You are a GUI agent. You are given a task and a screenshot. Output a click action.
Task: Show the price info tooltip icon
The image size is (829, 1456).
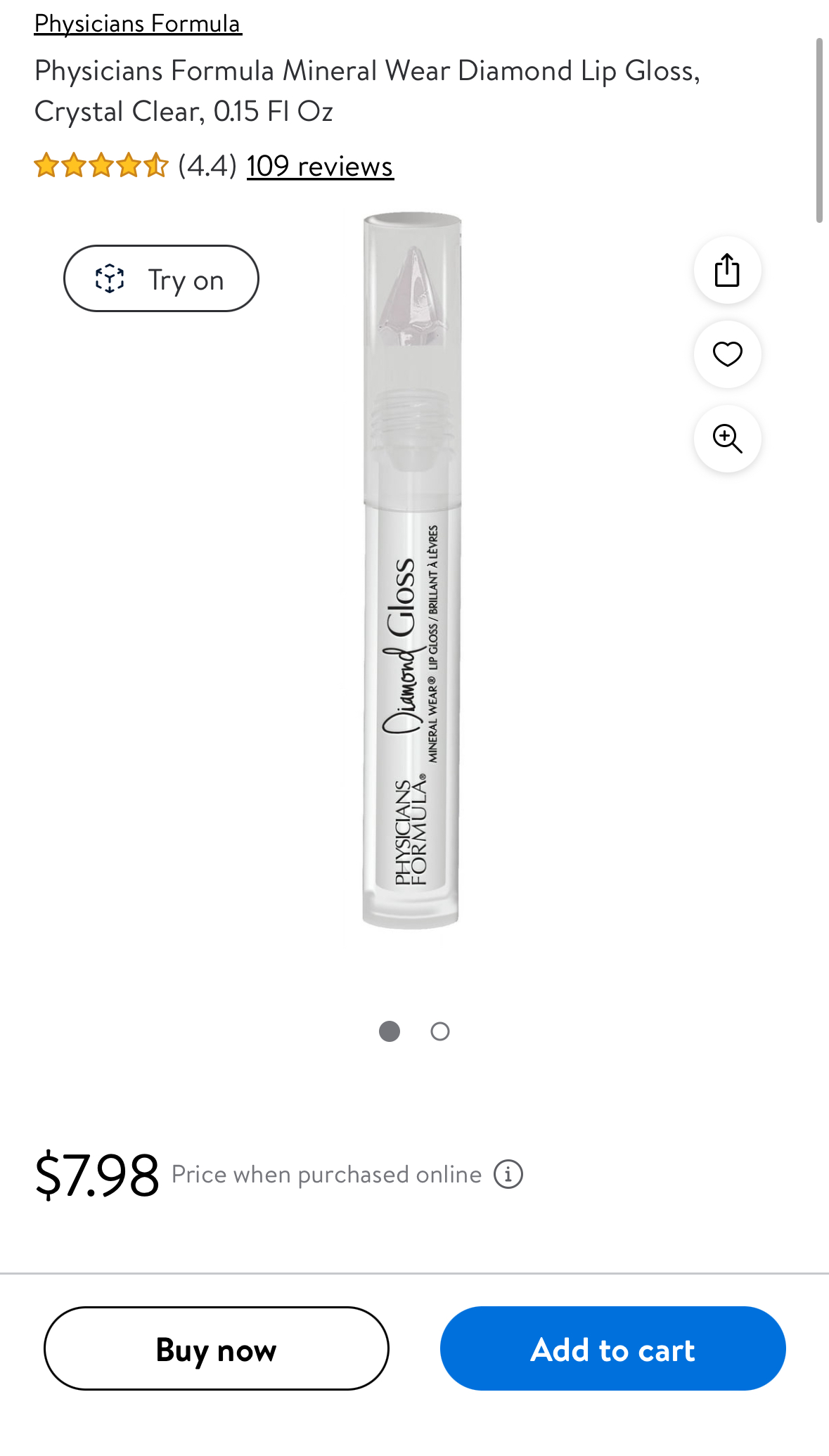[508, 1174]
